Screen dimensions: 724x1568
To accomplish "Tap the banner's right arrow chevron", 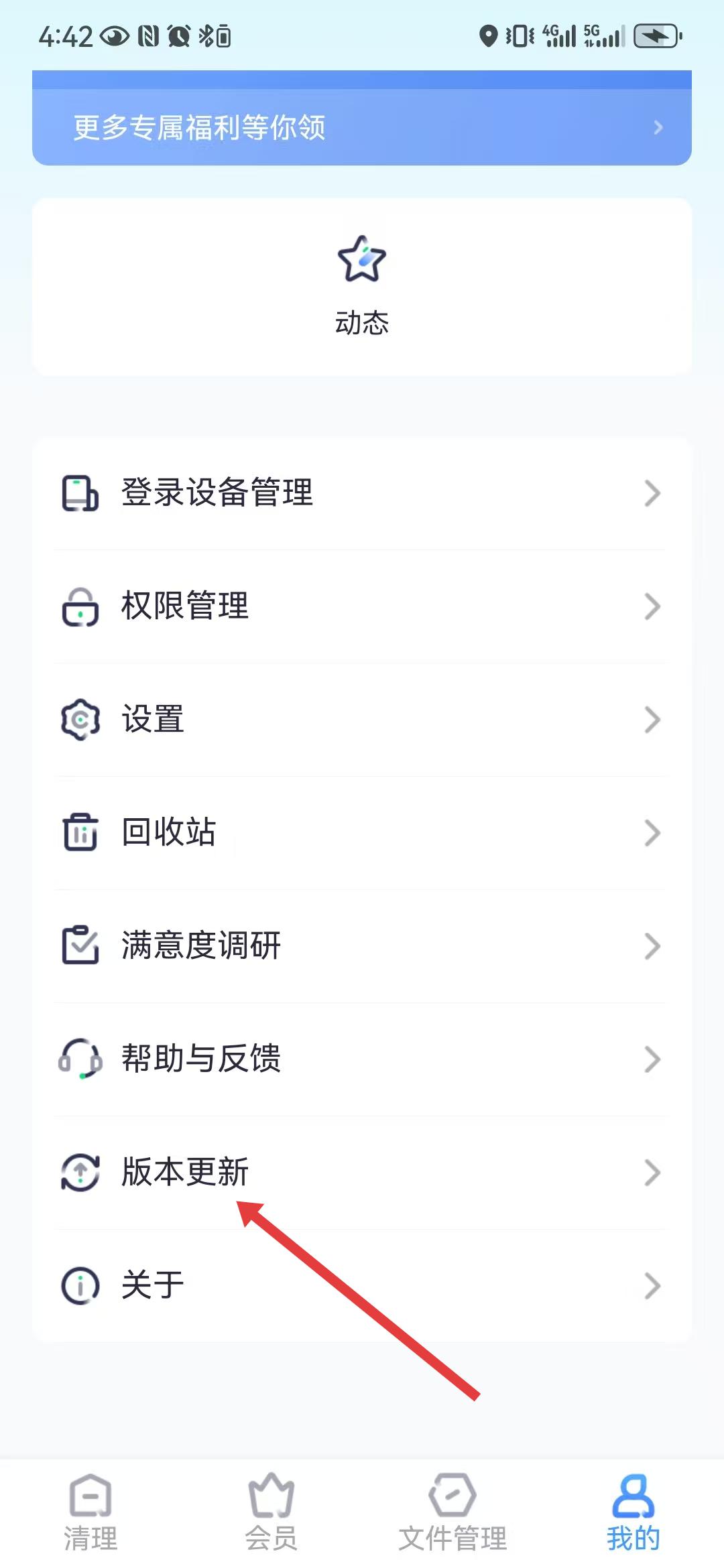I will click(658, 127).
